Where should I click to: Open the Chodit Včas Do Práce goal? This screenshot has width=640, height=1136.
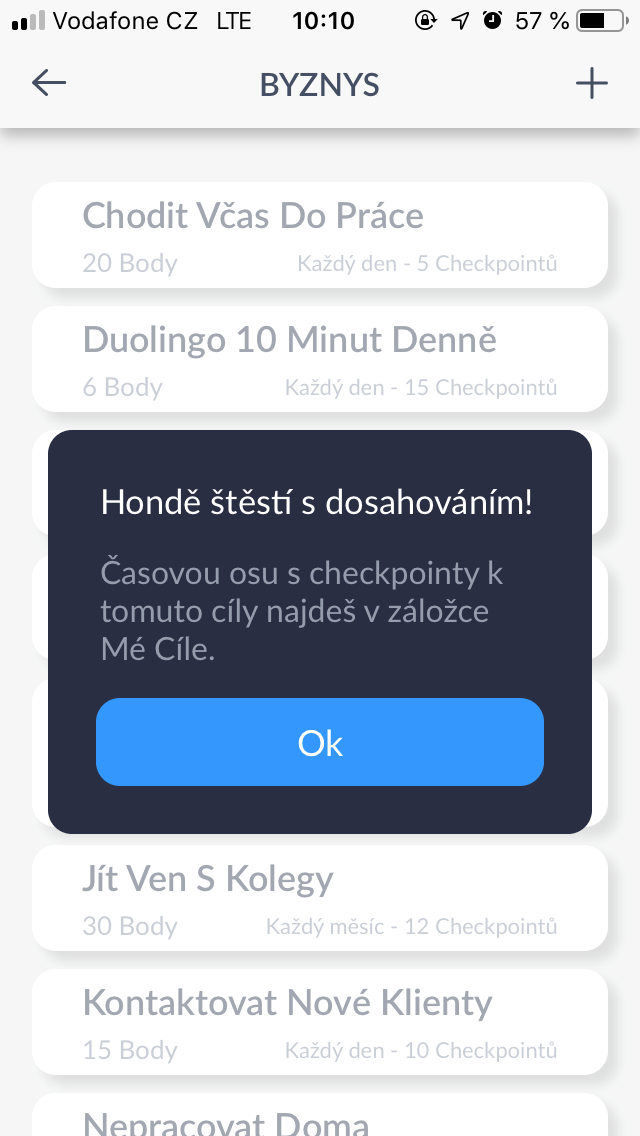320,235
